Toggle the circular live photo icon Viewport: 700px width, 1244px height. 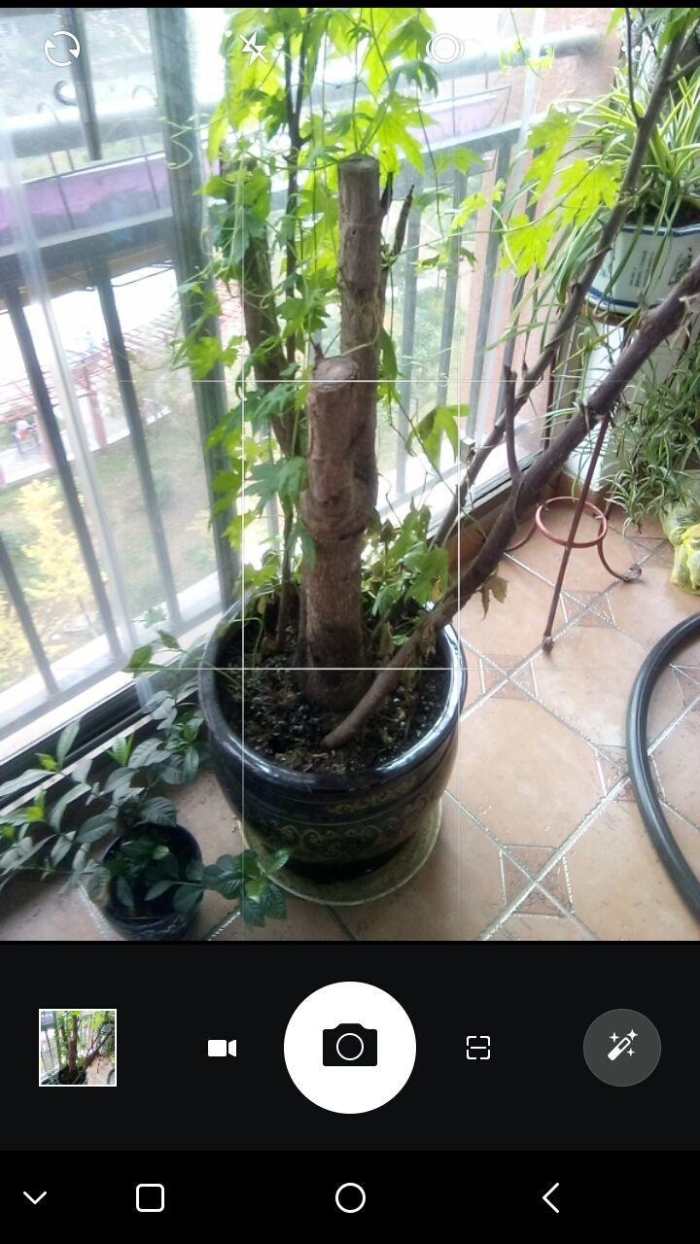click(443, 48)
